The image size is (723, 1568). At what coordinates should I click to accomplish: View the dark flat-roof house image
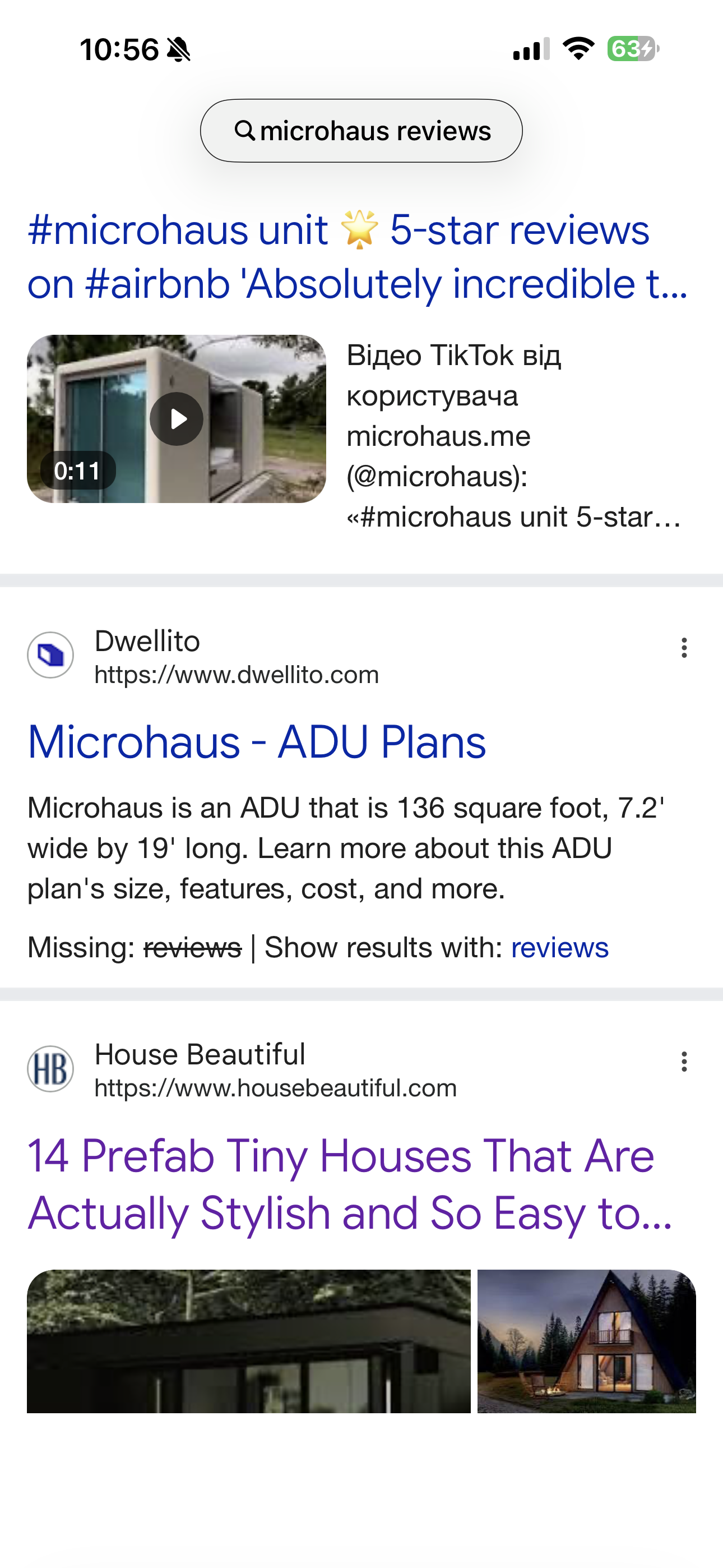click(x=249, y=1341)
